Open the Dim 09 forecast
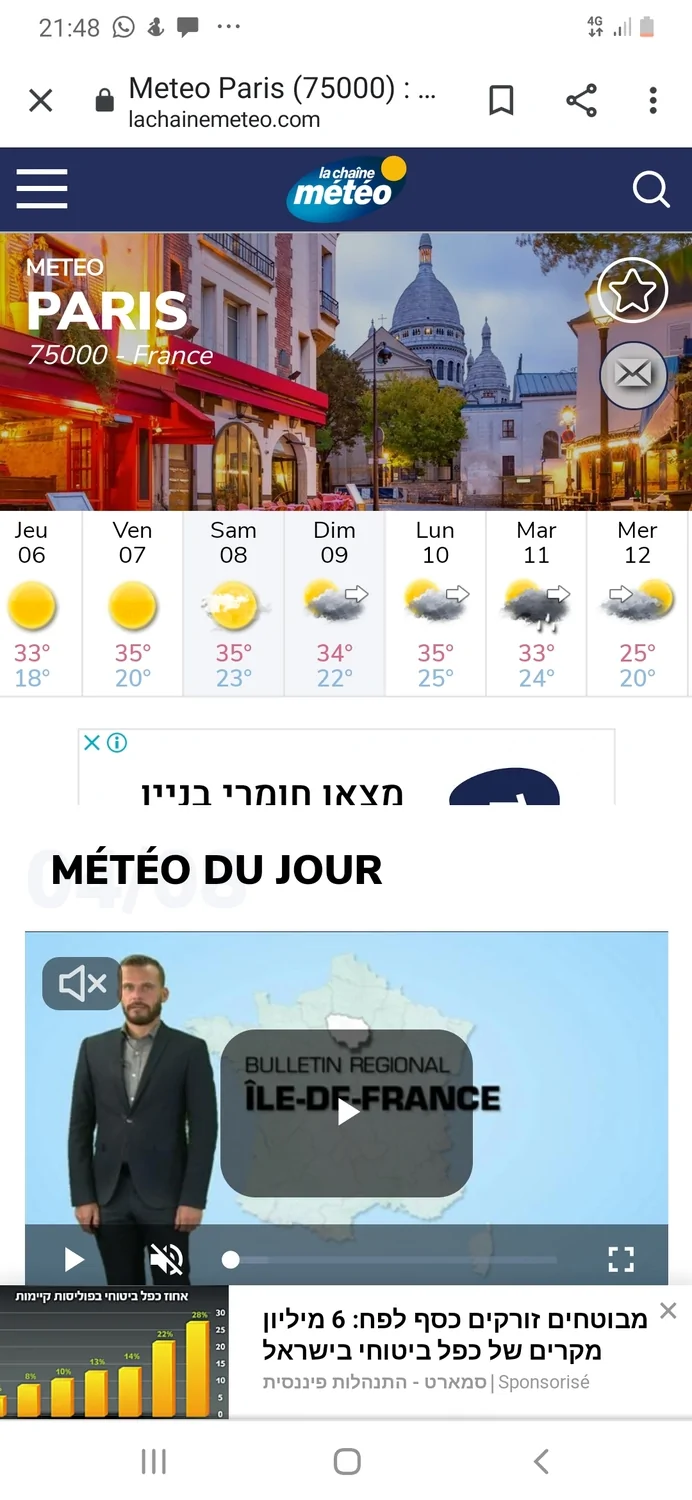Image resolution: width=692 pixels, height=1500 pixels. click(x=334, y=603)
